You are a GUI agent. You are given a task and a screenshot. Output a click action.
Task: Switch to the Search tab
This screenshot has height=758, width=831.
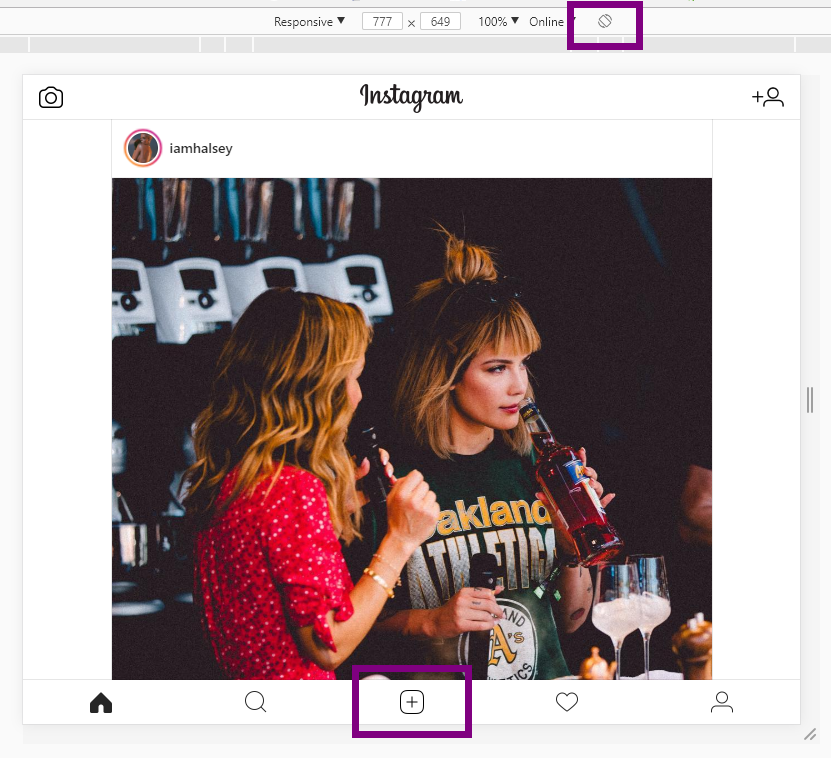(x=256, y=703)
